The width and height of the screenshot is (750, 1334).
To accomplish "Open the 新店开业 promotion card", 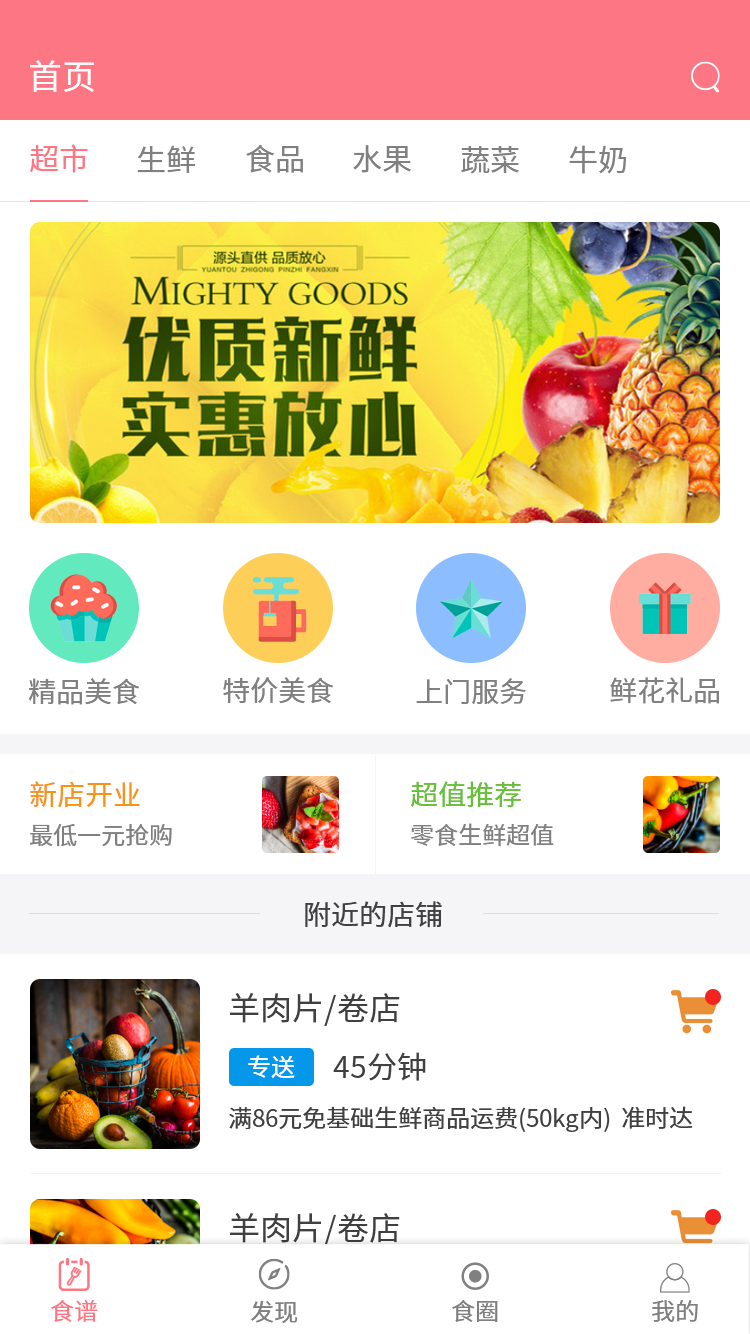I will (187, 814).
